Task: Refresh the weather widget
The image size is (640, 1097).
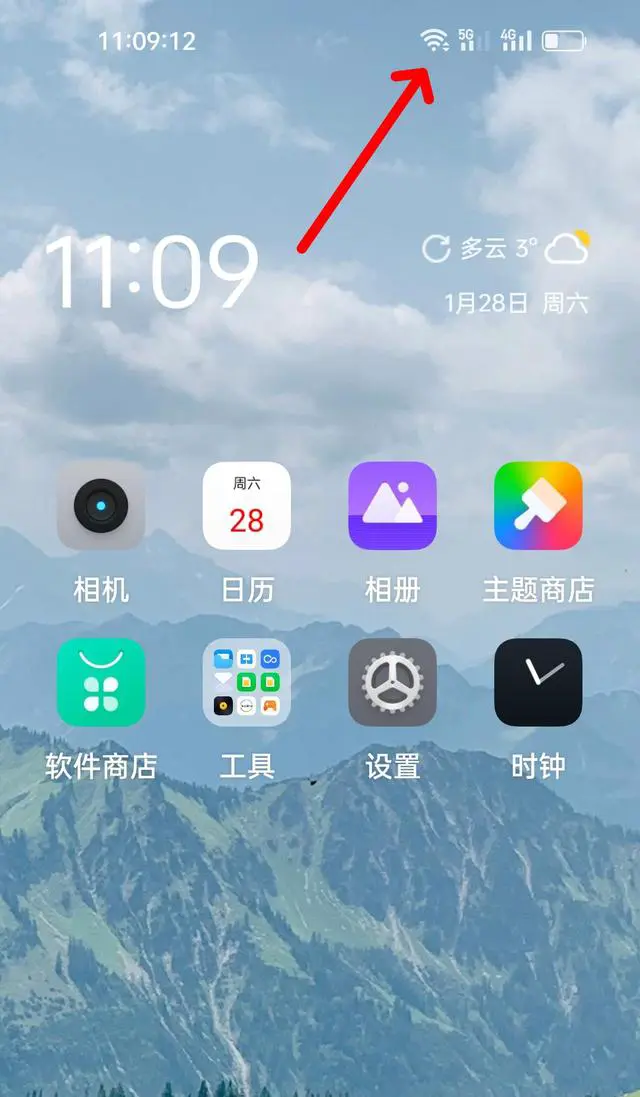Action: click(x=436, y=249)
